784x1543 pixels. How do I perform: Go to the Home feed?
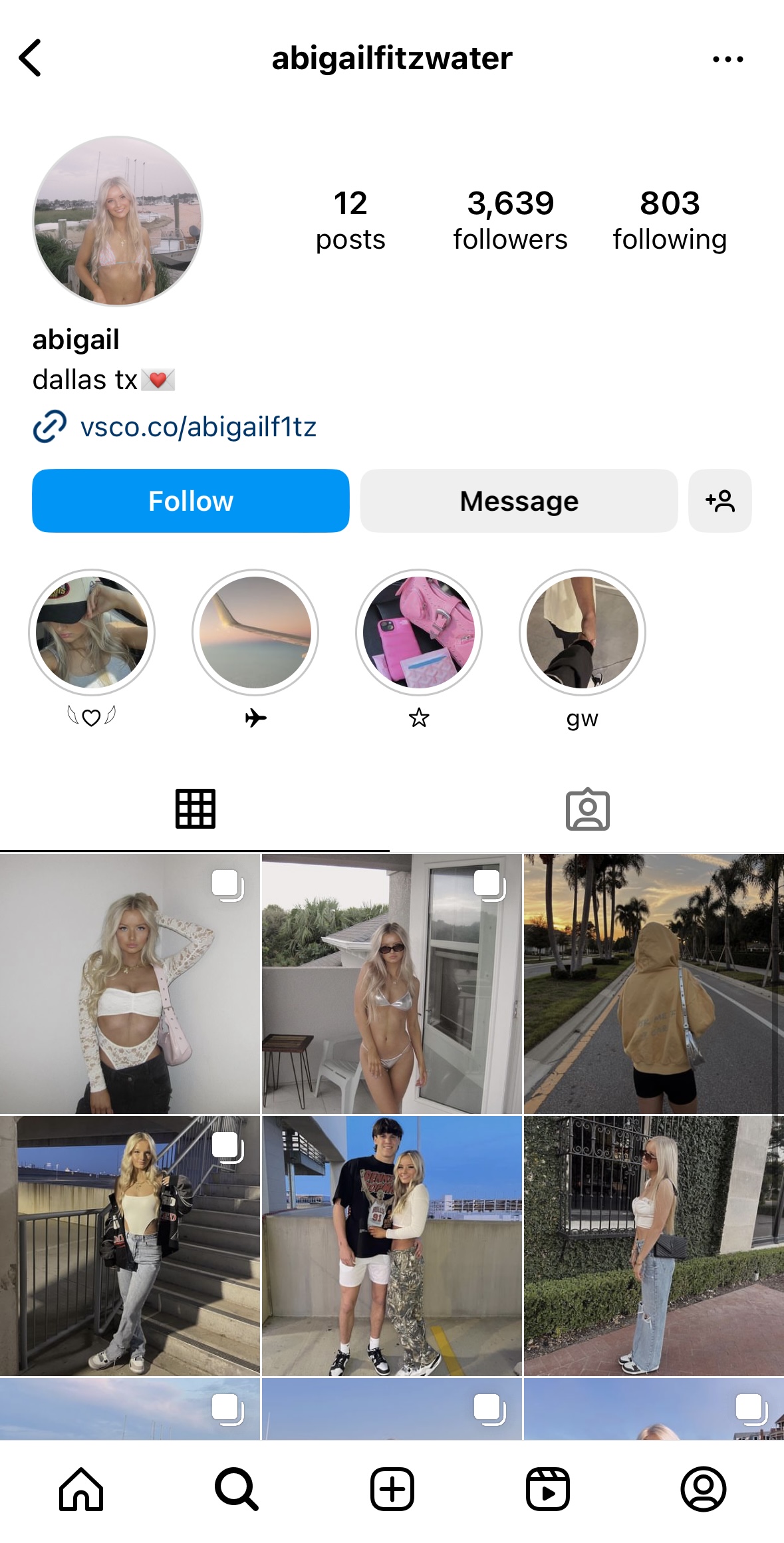pyautogui.click(x=81, y=1489)
